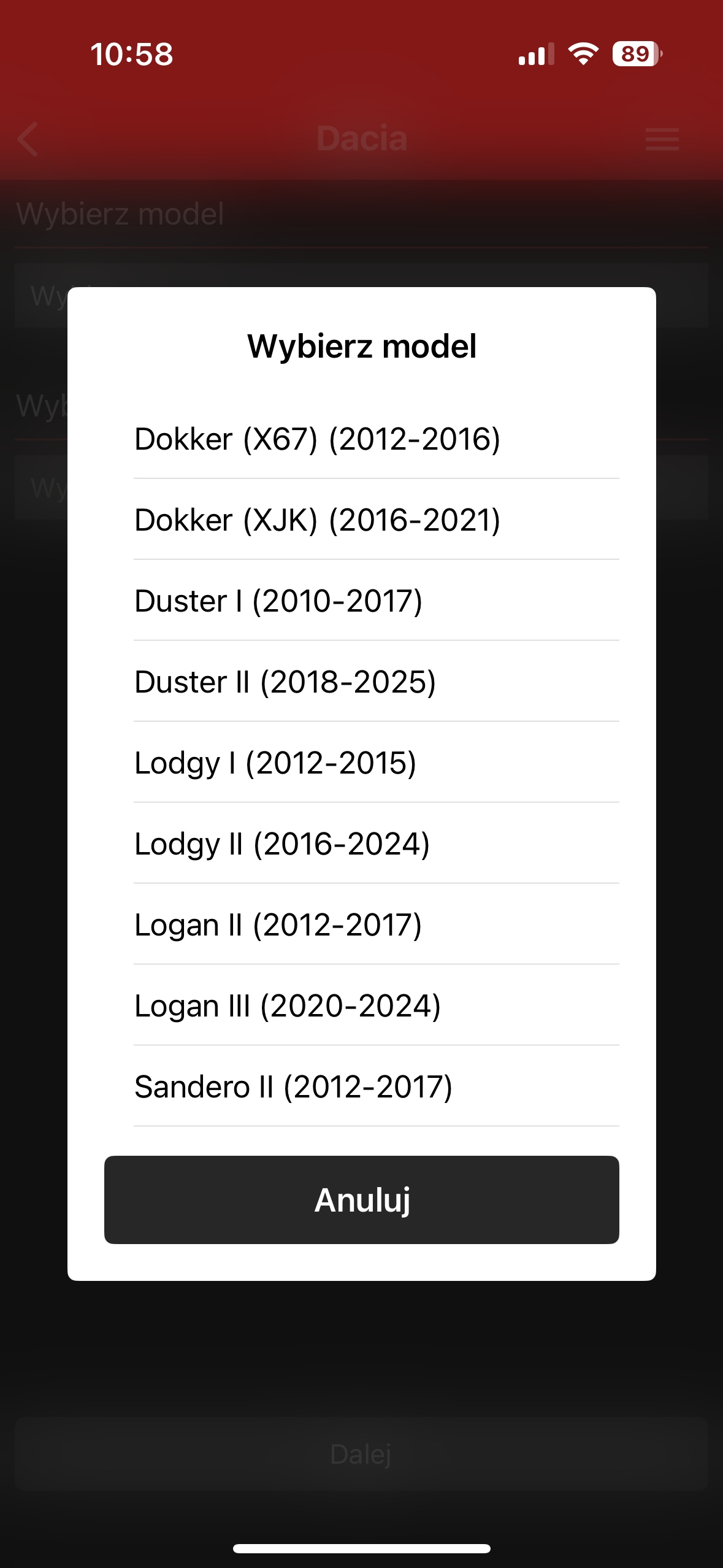The height and width of the screenshot is (1568, 723).
Task: Choose Dokker (XJK) (2016-2021) model
Action: 317,520
